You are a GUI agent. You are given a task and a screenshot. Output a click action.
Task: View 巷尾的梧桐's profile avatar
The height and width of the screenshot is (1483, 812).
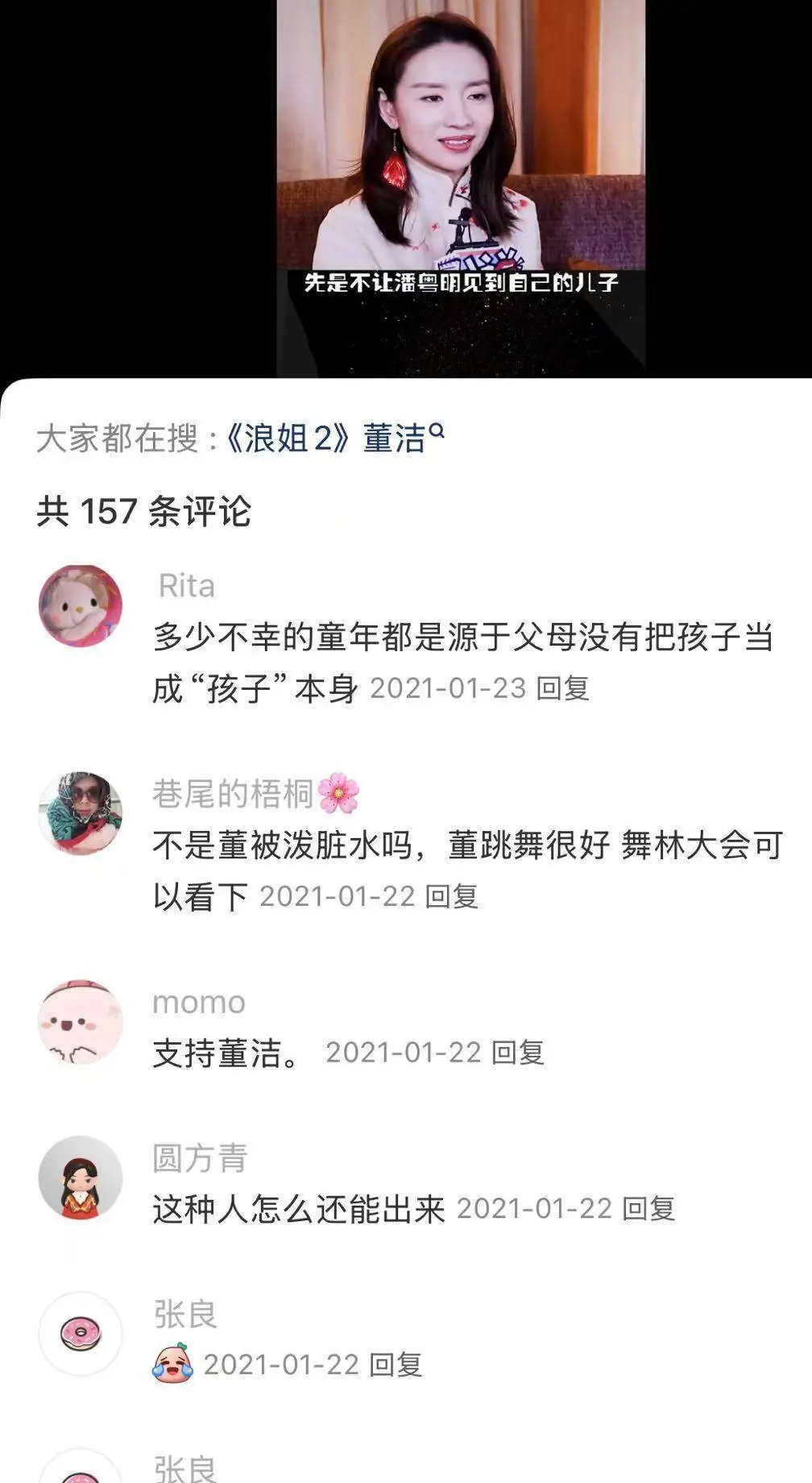click(81, 812)
